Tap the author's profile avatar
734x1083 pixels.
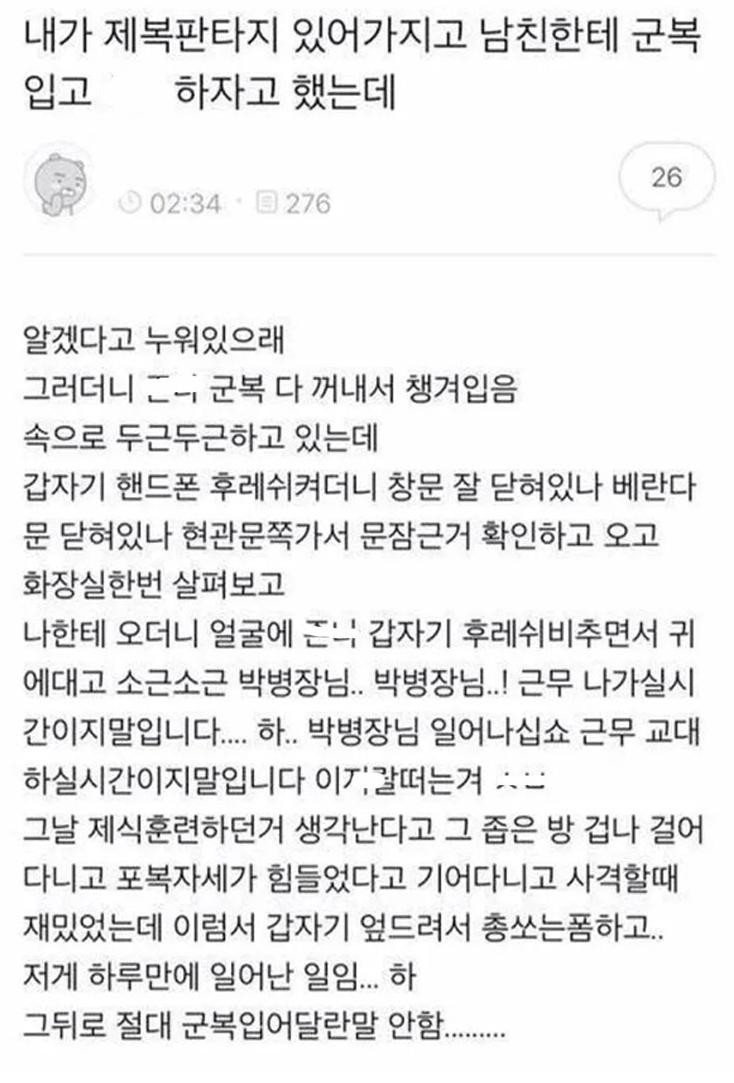point(59,182)
